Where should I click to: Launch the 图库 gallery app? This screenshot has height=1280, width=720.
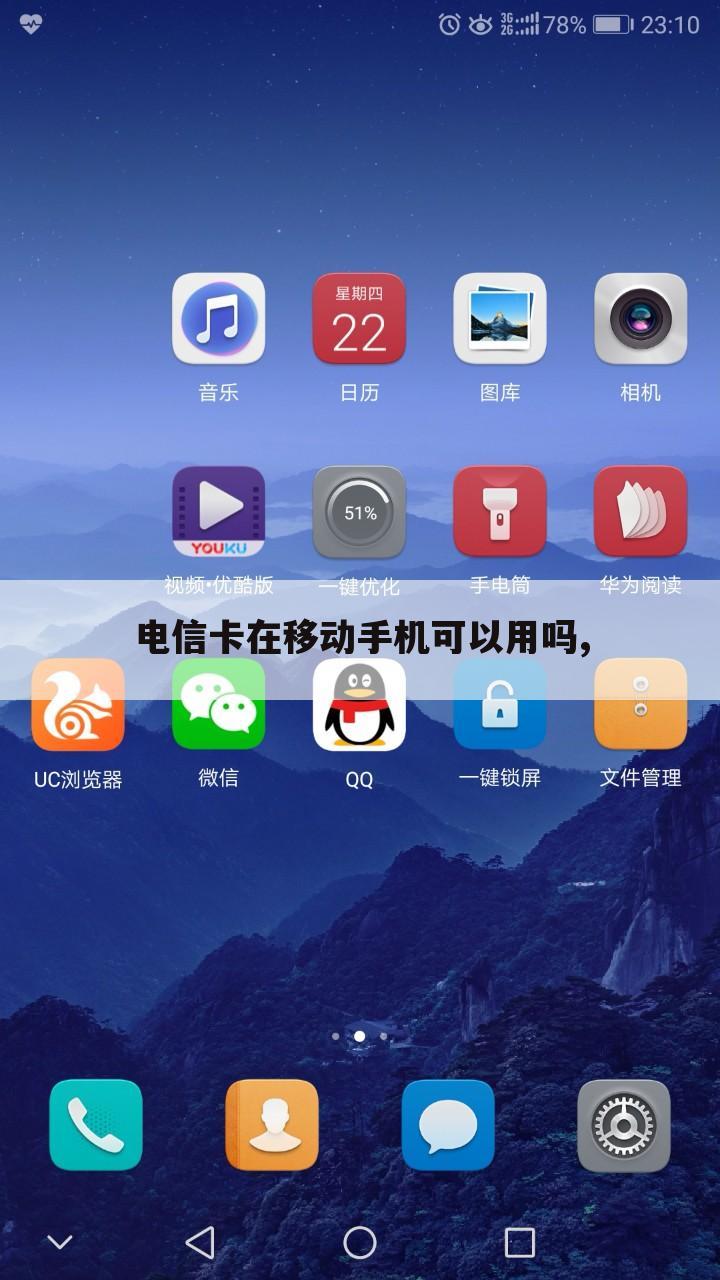pyautogui.click(x=500, y=319)
